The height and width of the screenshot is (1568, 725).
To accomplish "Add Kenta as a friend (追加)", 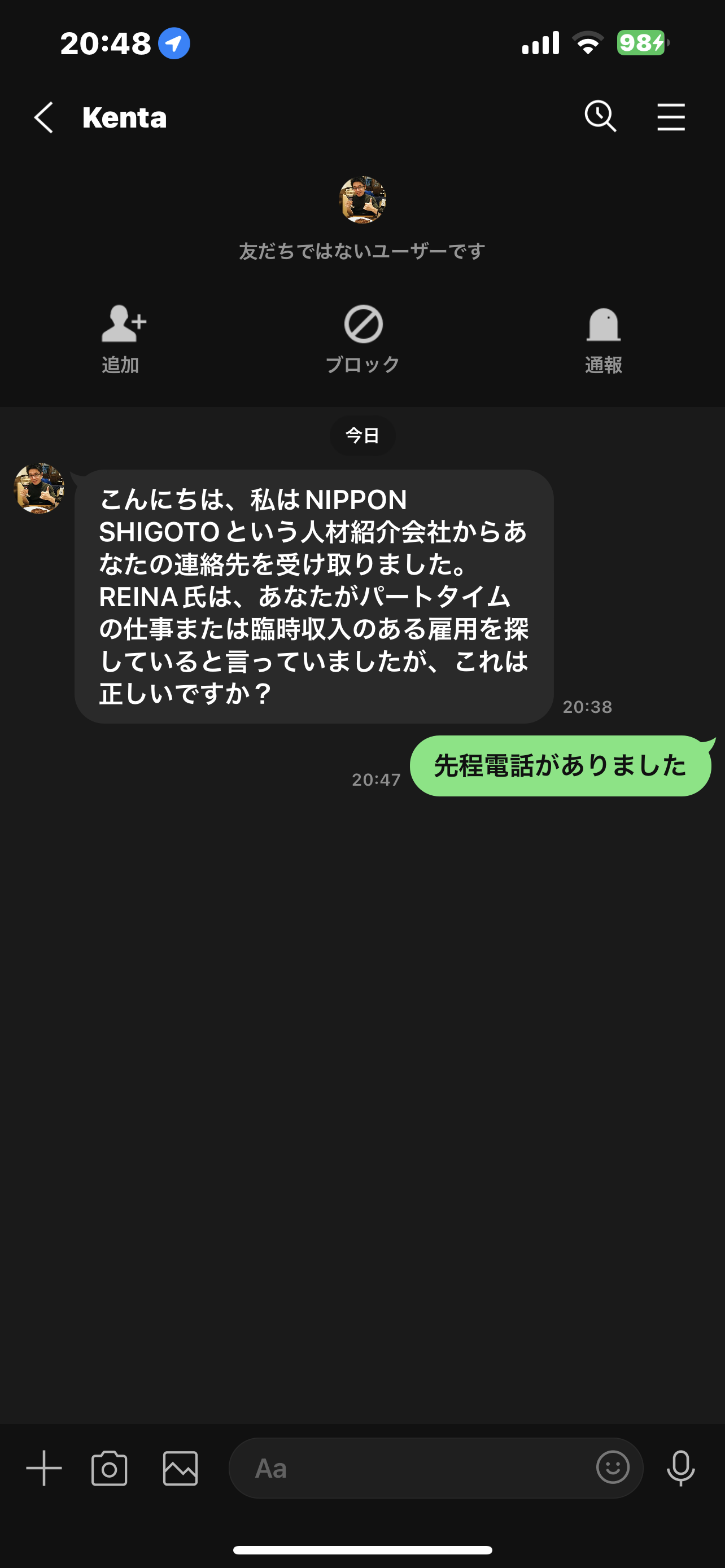I will click(122, 338).
